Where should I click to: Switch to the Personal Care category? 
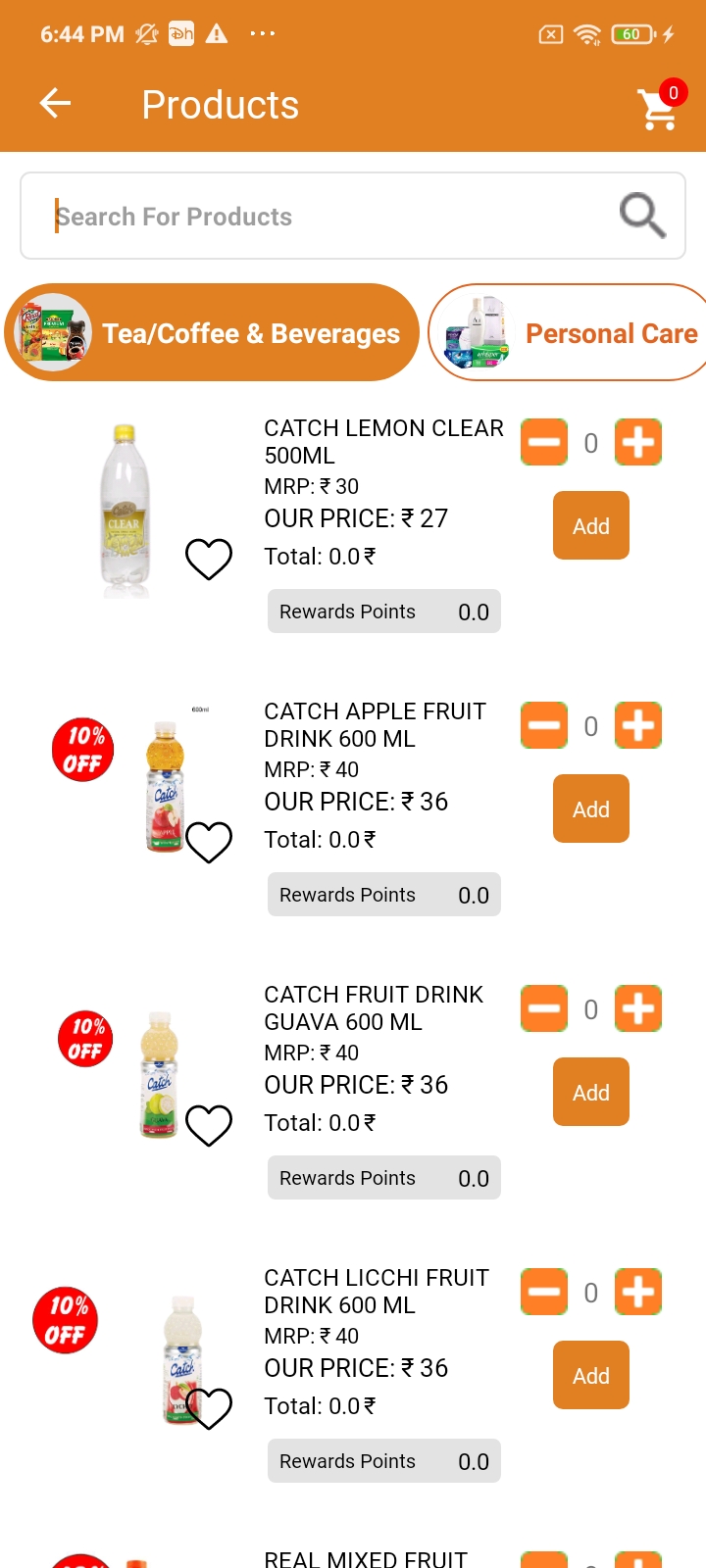pos(571,333)
